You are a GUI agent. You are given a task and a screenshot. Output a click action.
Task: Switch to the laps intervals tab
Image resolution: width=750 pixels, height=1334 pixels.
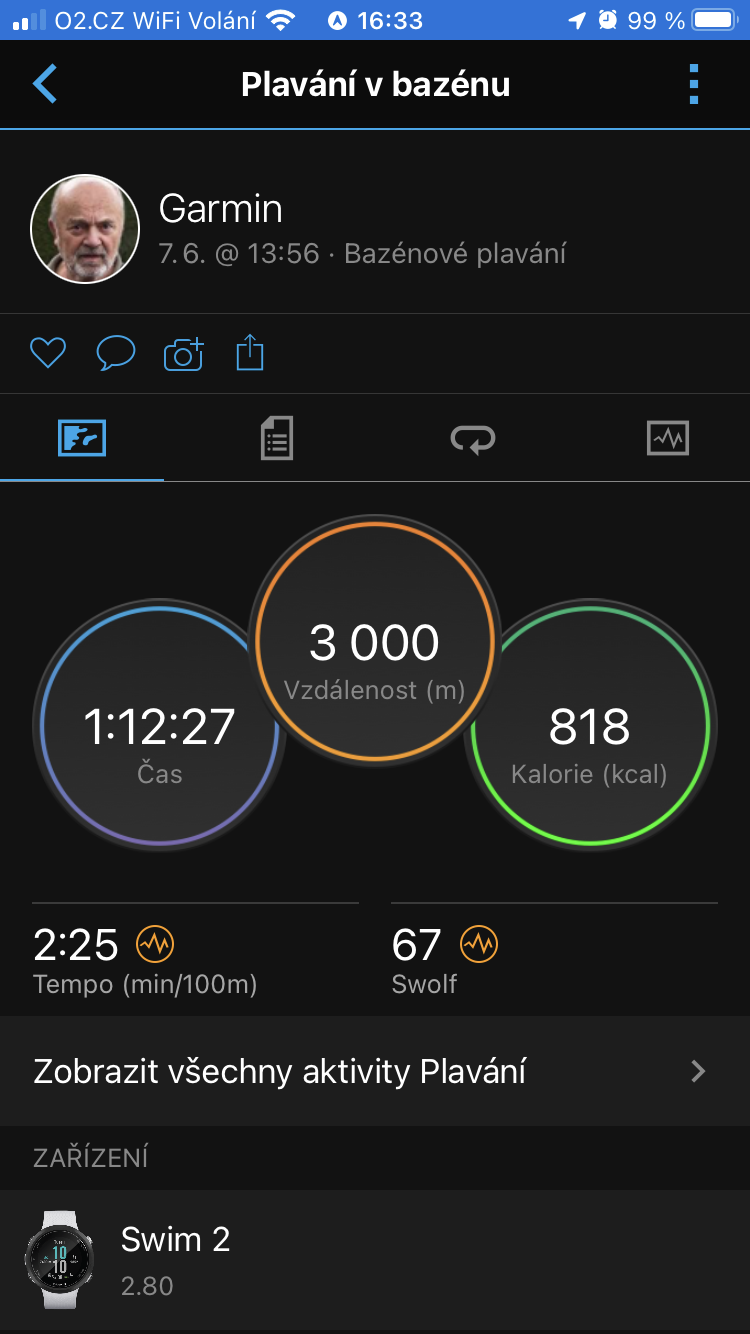click(472, 438)
